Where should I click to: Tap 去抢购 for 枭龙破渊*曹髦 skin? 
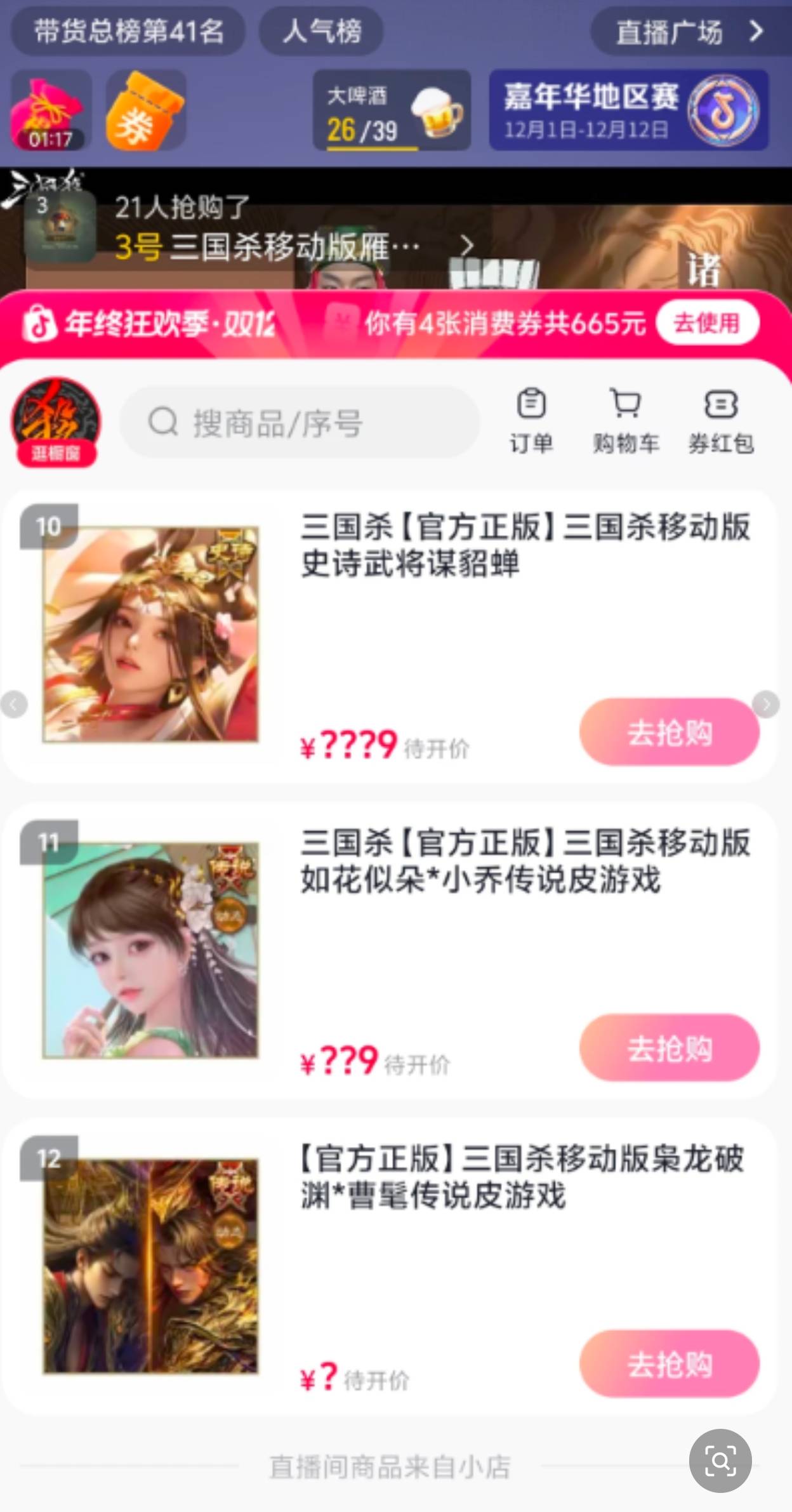(x=669, y=1363)
